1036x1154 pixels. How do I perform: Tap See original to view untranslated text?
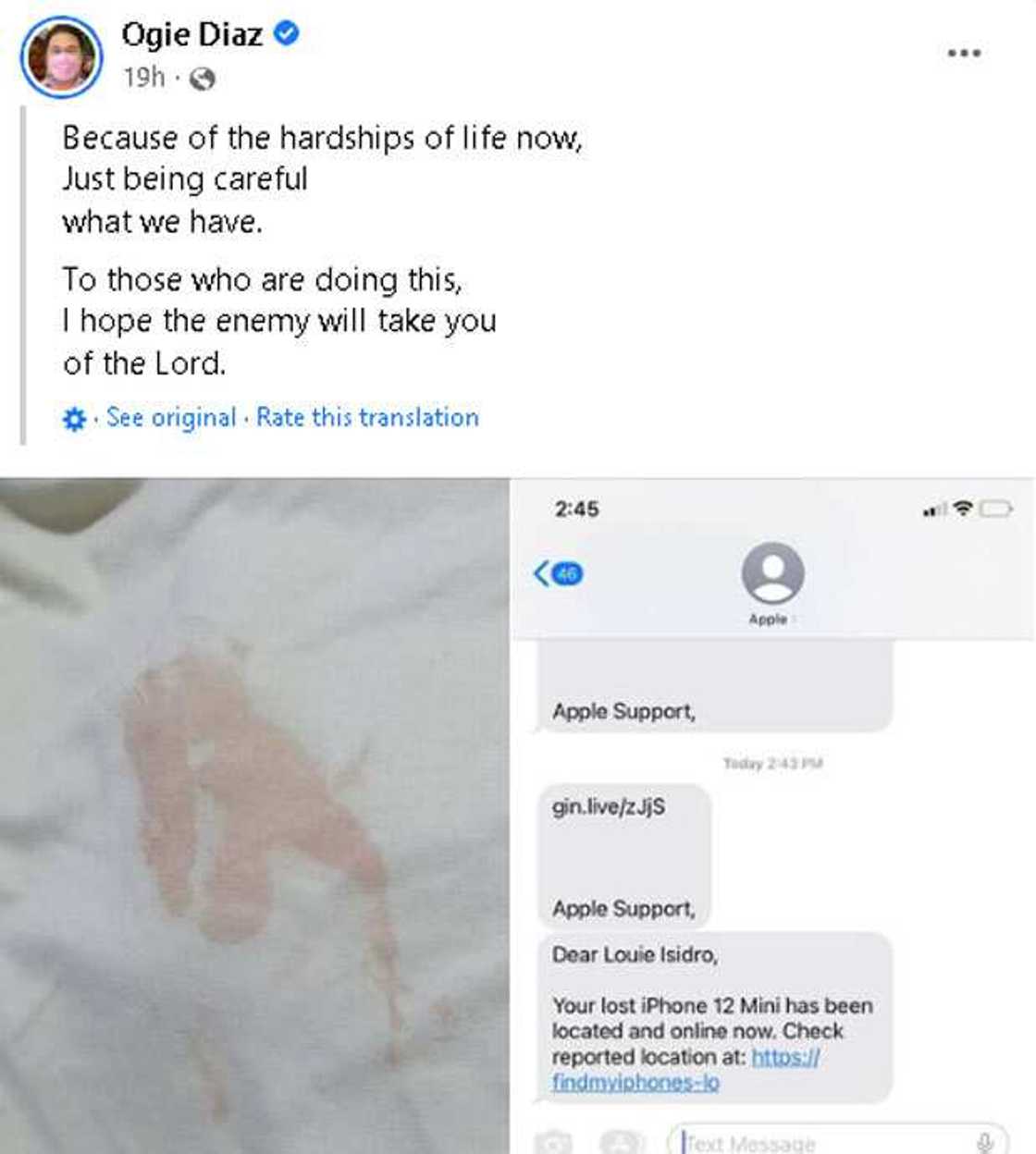coord(171,418)
